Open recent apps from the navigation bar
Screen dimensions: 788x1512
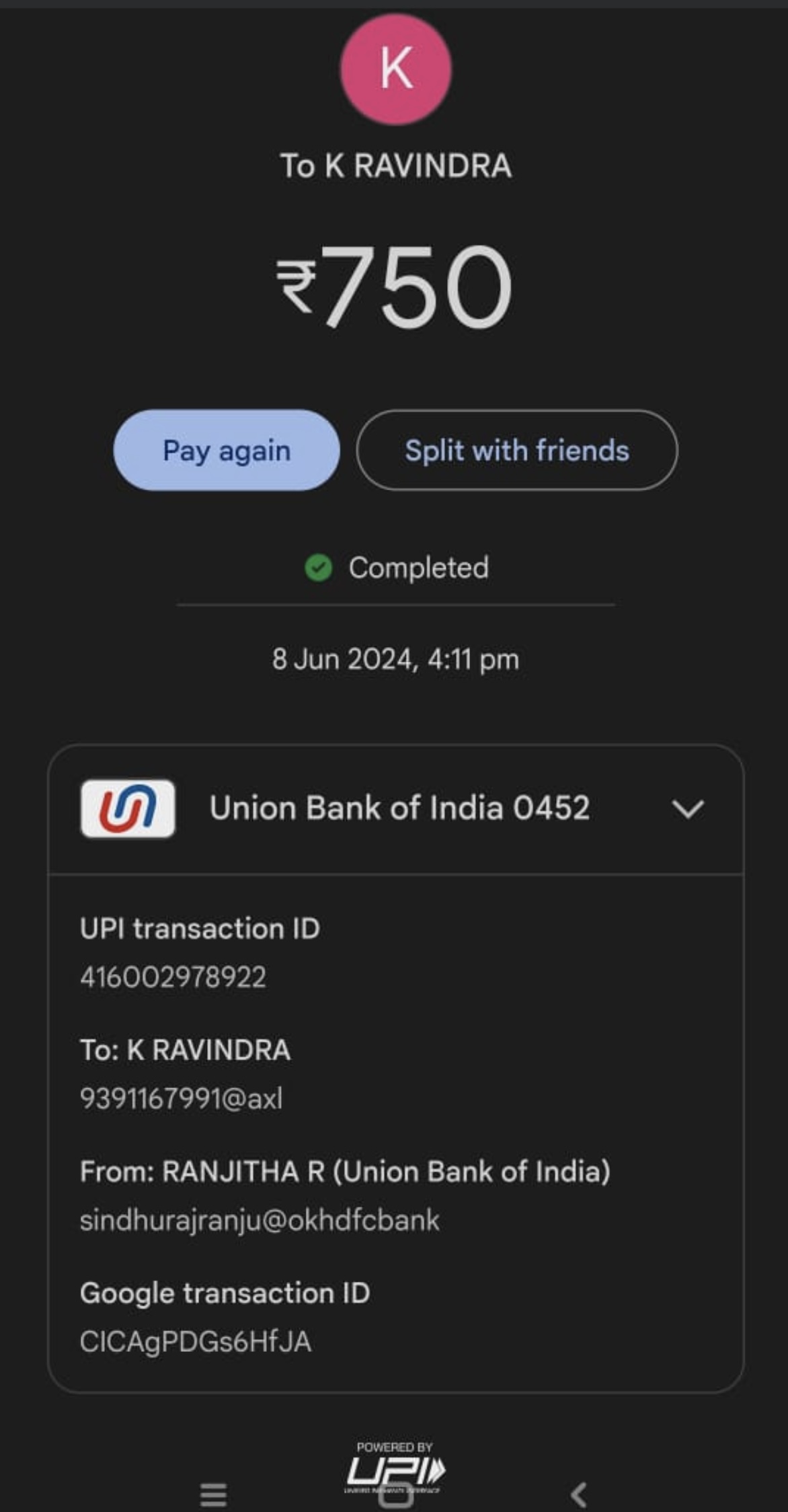tap(213, 1495)
